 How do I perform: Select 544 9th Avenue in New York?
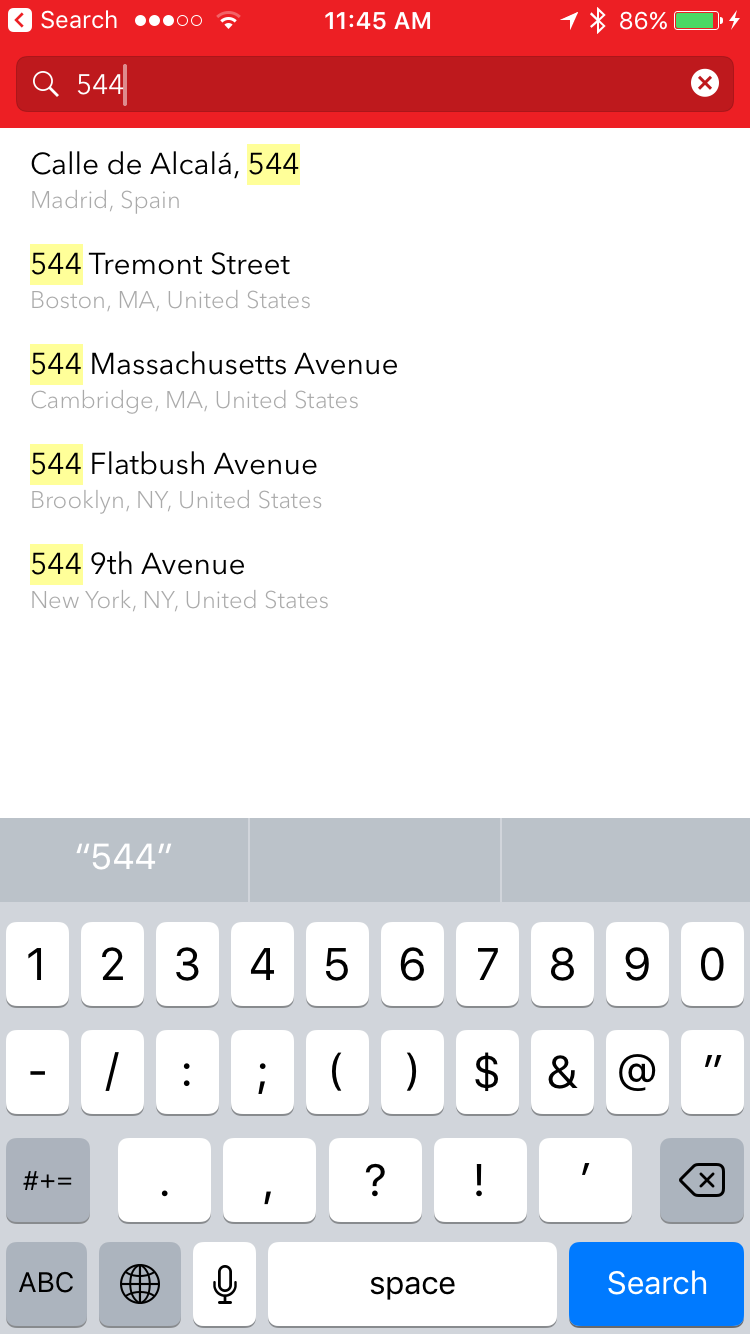[x=375, y=580]
